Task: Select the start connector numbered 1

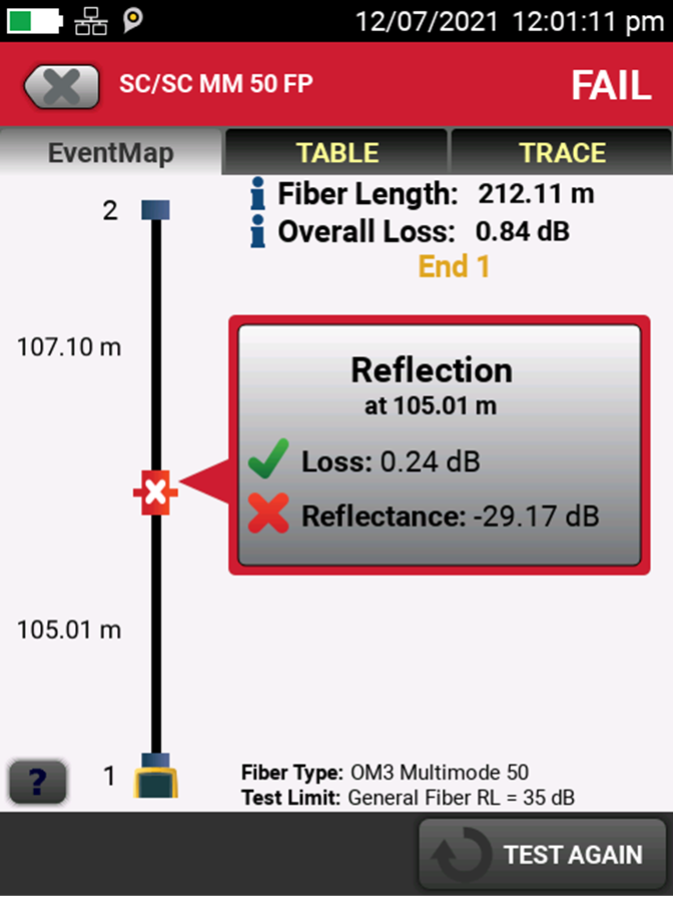Action: pos(155,776)
